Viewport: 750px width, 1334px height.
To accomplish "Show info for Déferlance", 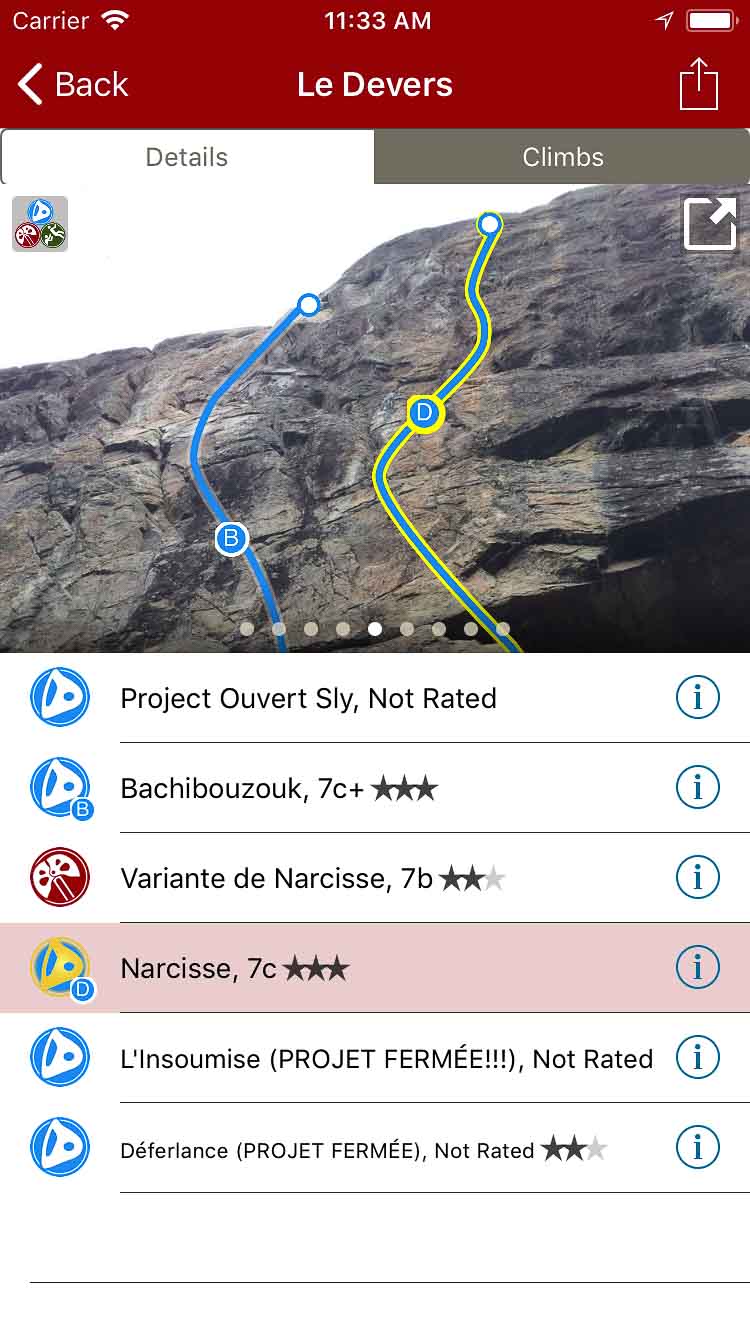I will pyautogui.click(x=697, y=1148).
